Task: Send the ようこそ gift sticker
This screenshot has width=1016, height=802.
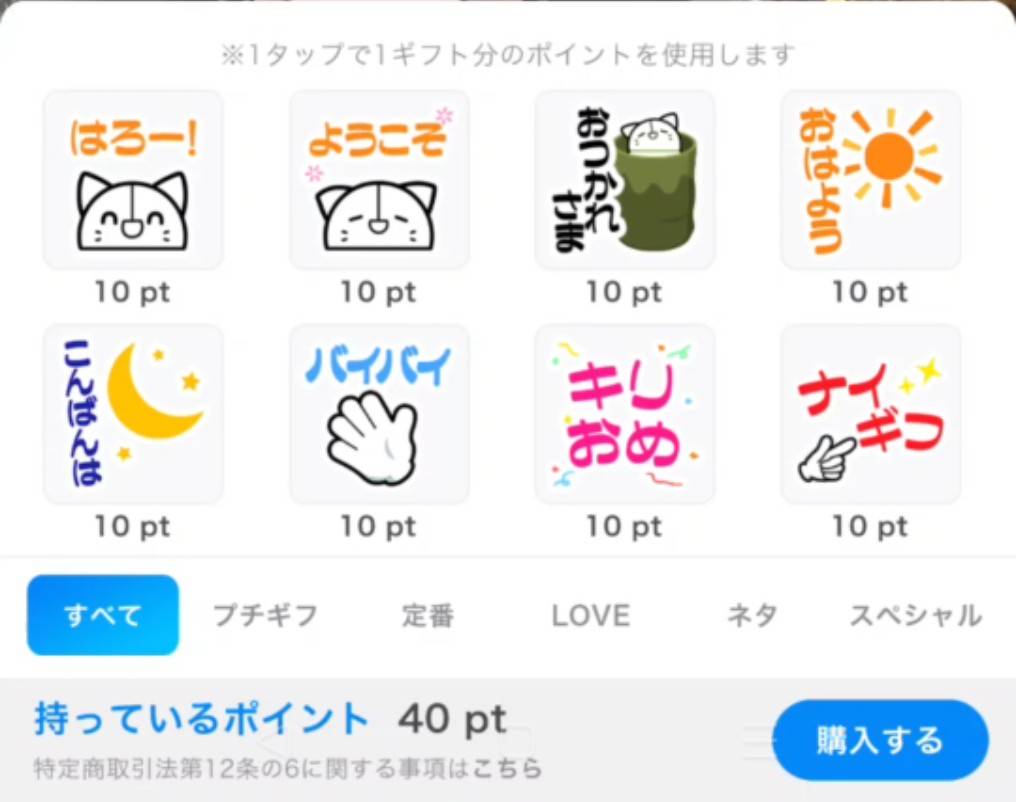Action: (379, 180)
